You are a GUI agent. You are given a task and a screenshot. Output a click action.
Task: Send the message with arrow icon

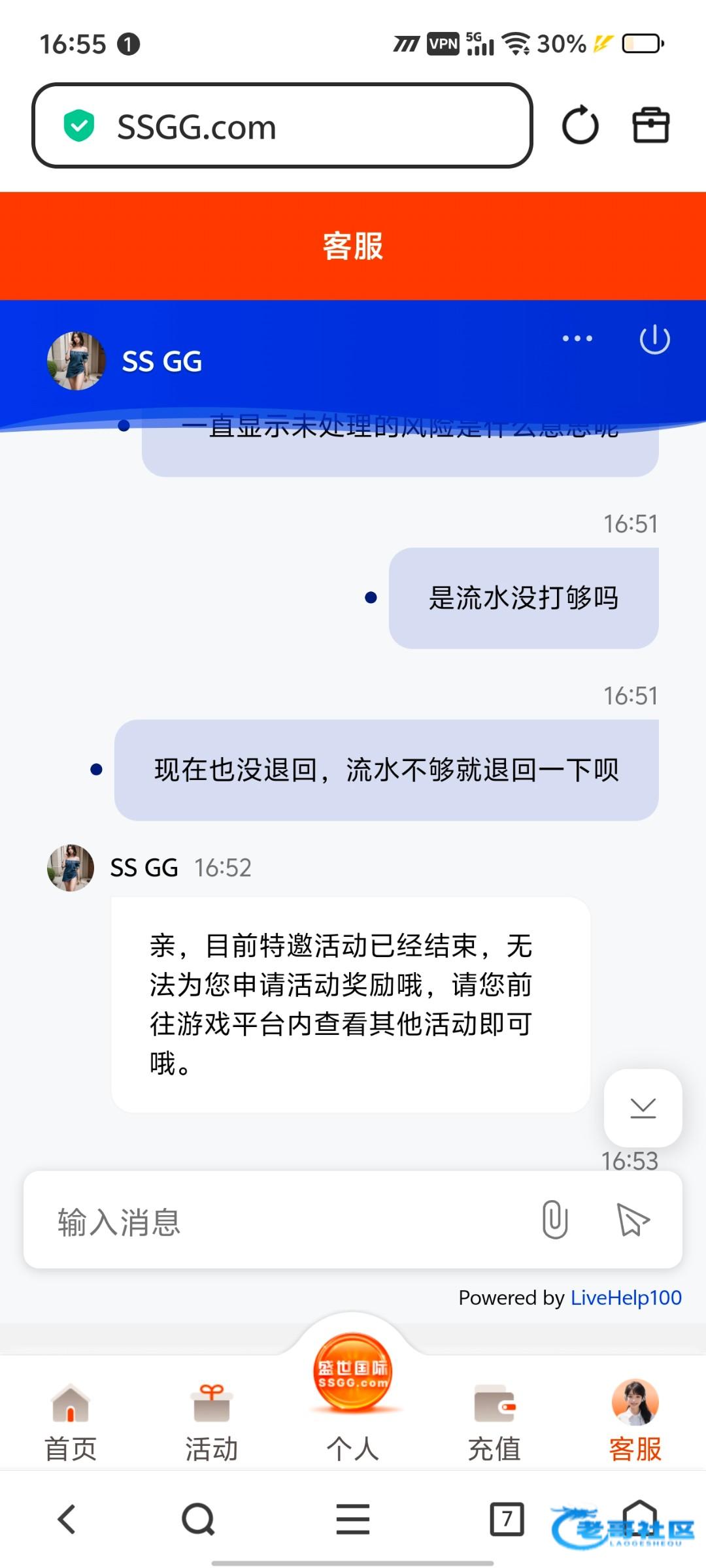[632, 1220]
